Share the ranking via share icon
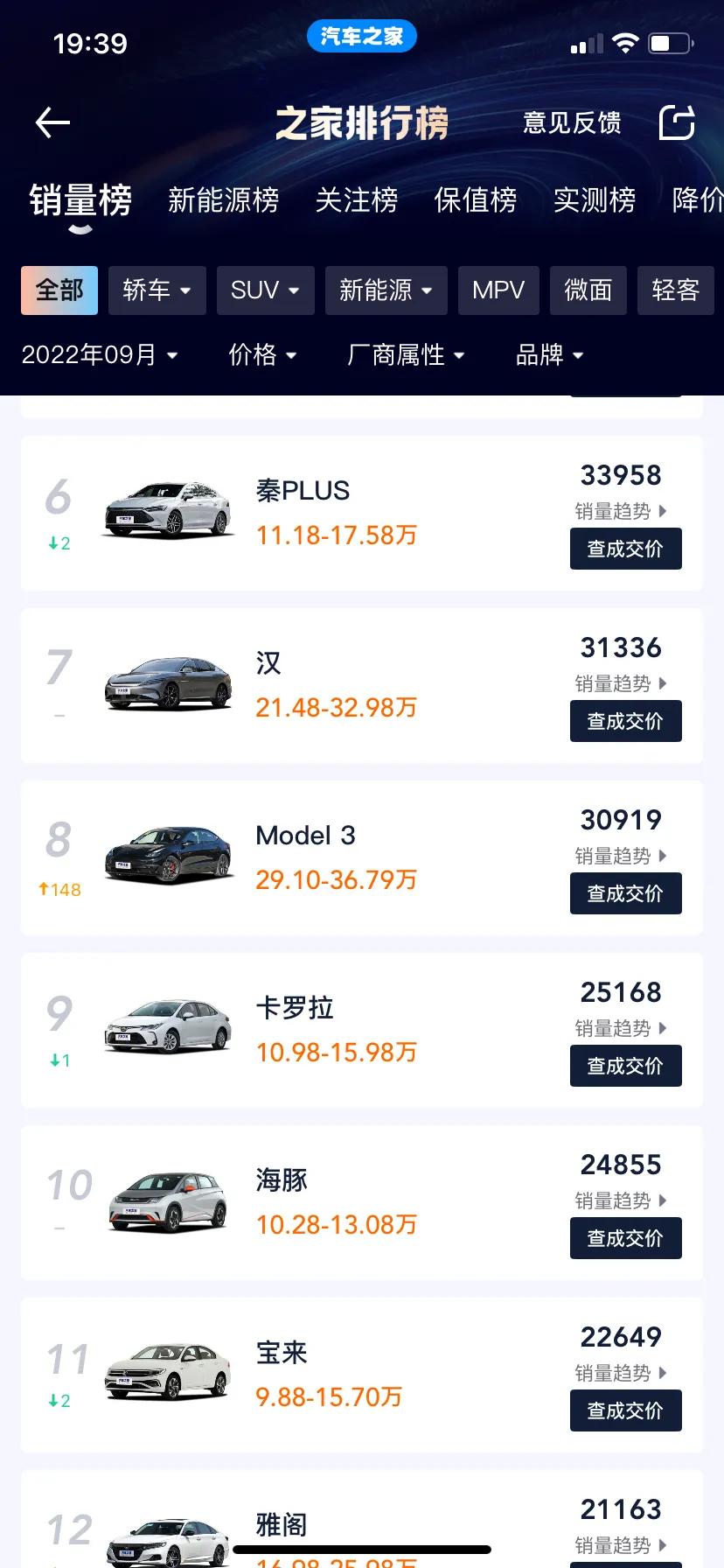This screenshot has height=1568, width=724. [677, 122]
